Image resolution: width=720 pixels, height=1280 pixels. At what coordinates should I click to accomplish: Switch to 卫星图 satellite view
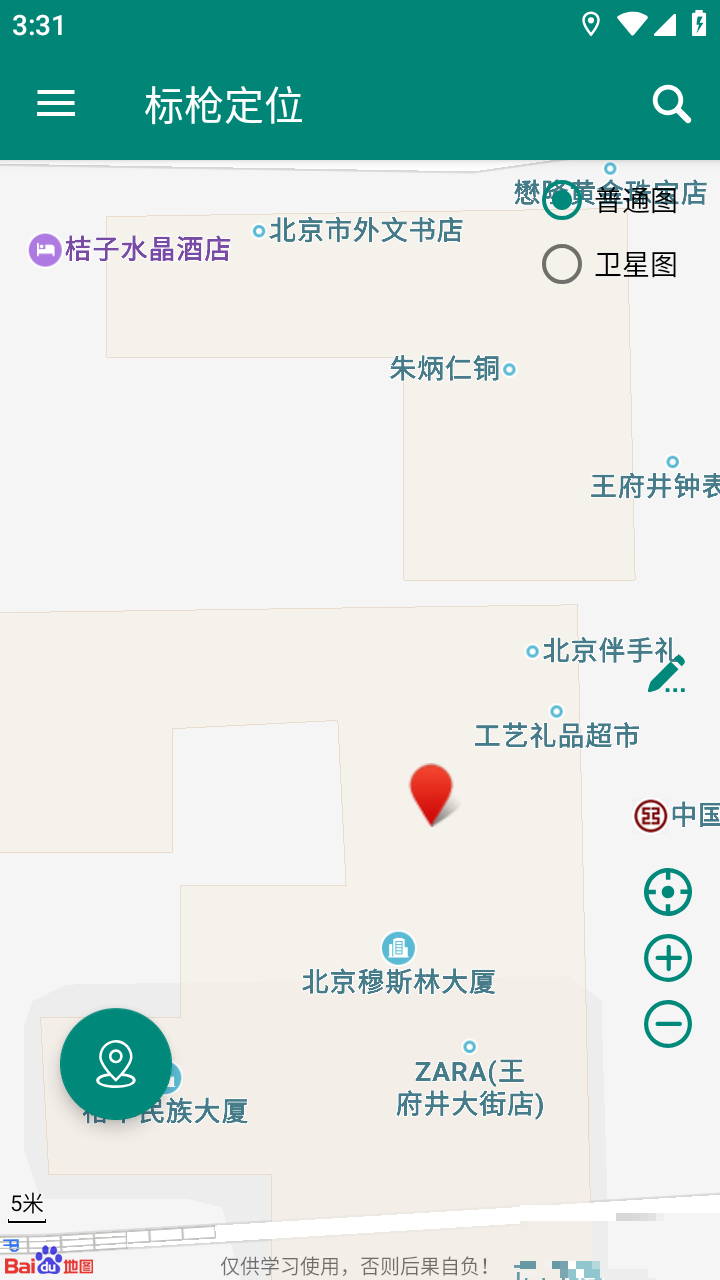pyautogui.click(x=562, y=265)
